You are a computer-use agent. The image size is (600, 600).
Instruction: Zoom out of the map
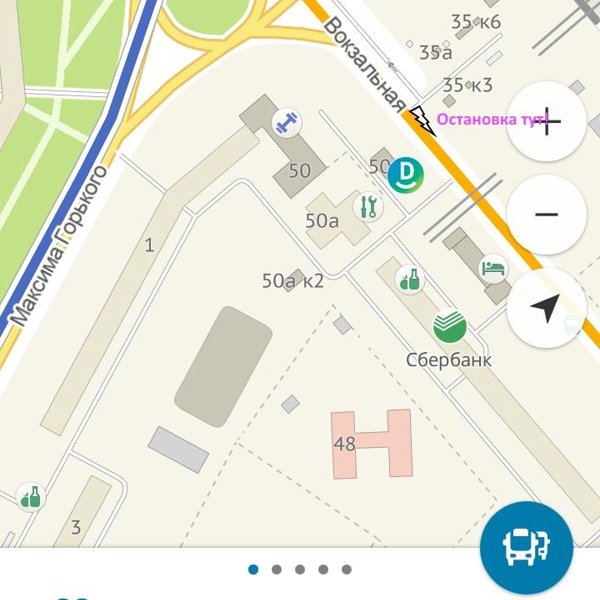(x=546, y=214)
